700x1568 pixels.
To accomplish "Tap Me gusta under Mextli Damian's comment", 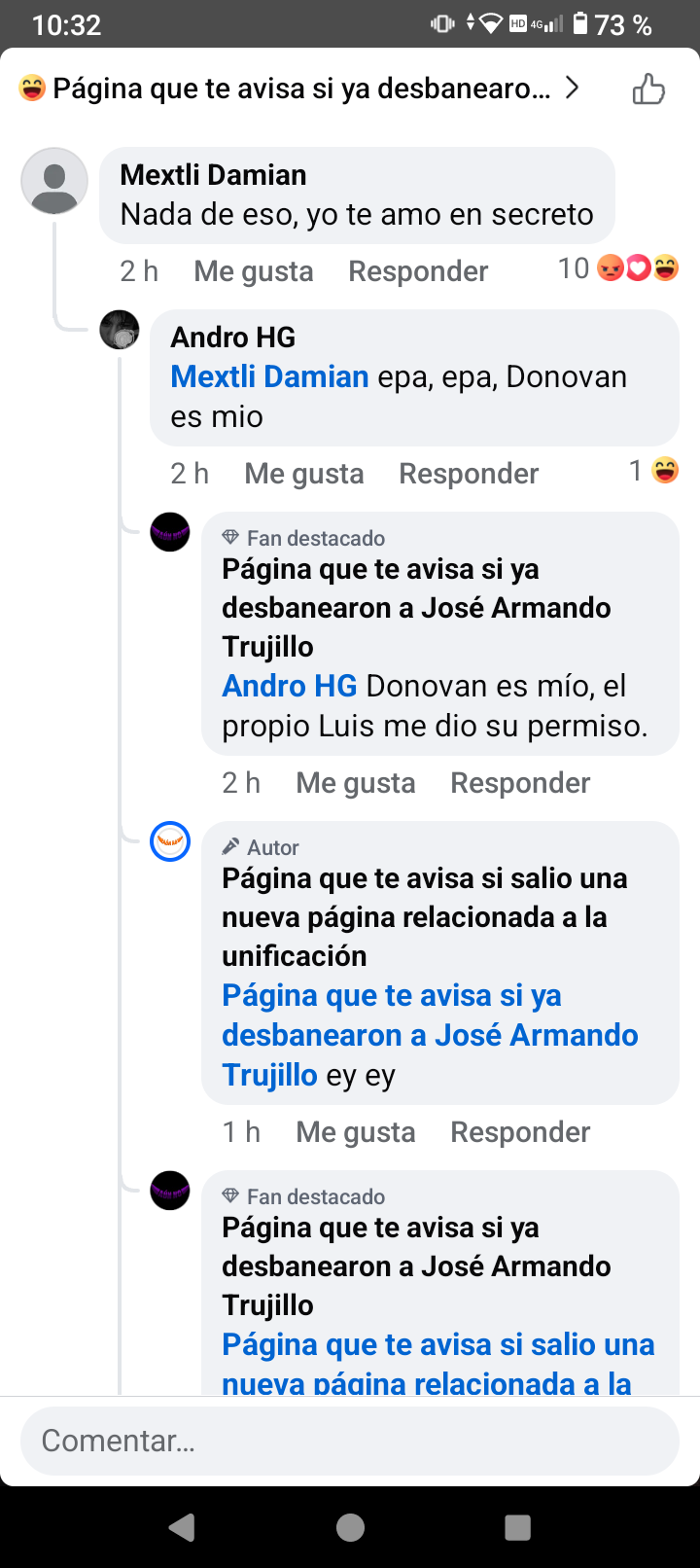I will 253,271.
